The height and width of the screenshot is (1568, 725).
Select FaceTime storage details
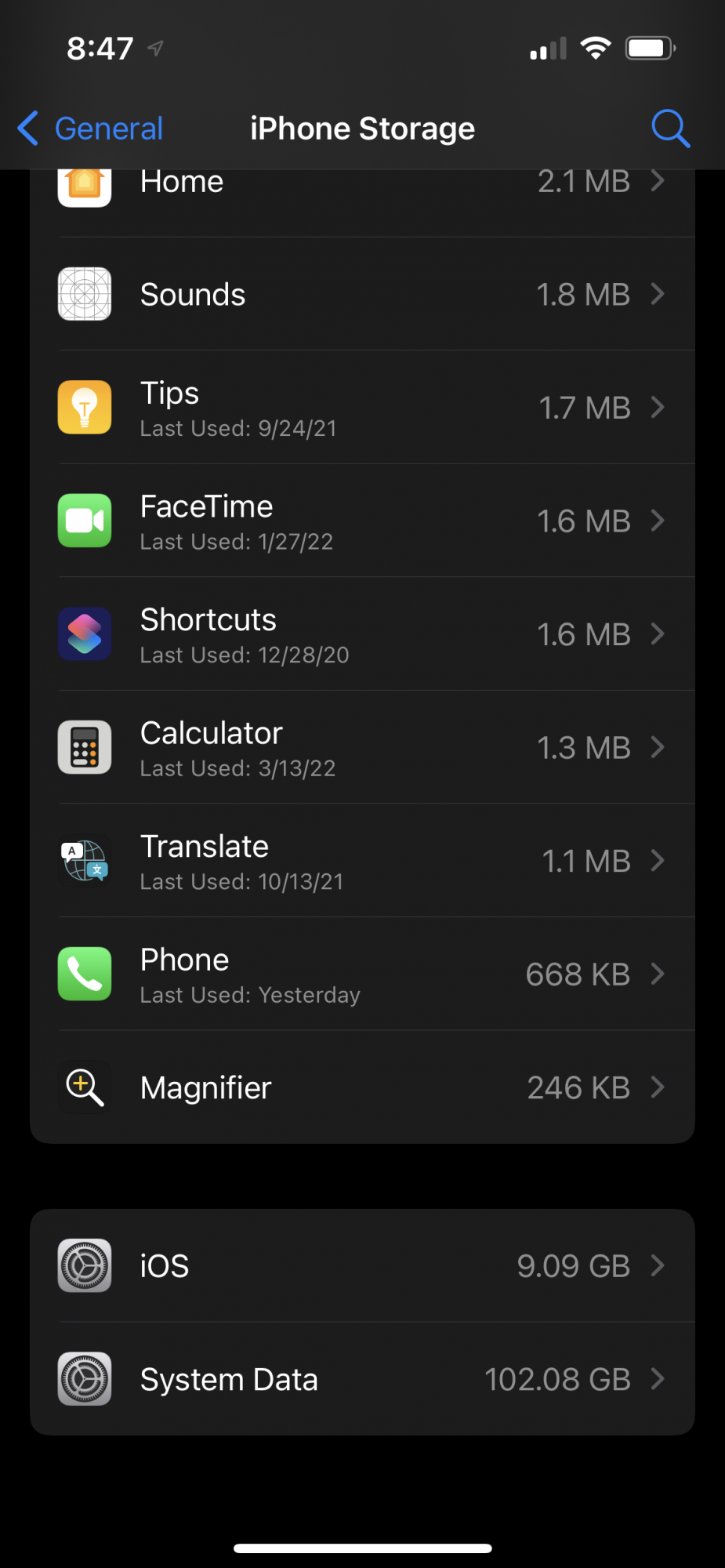[362, 521]
